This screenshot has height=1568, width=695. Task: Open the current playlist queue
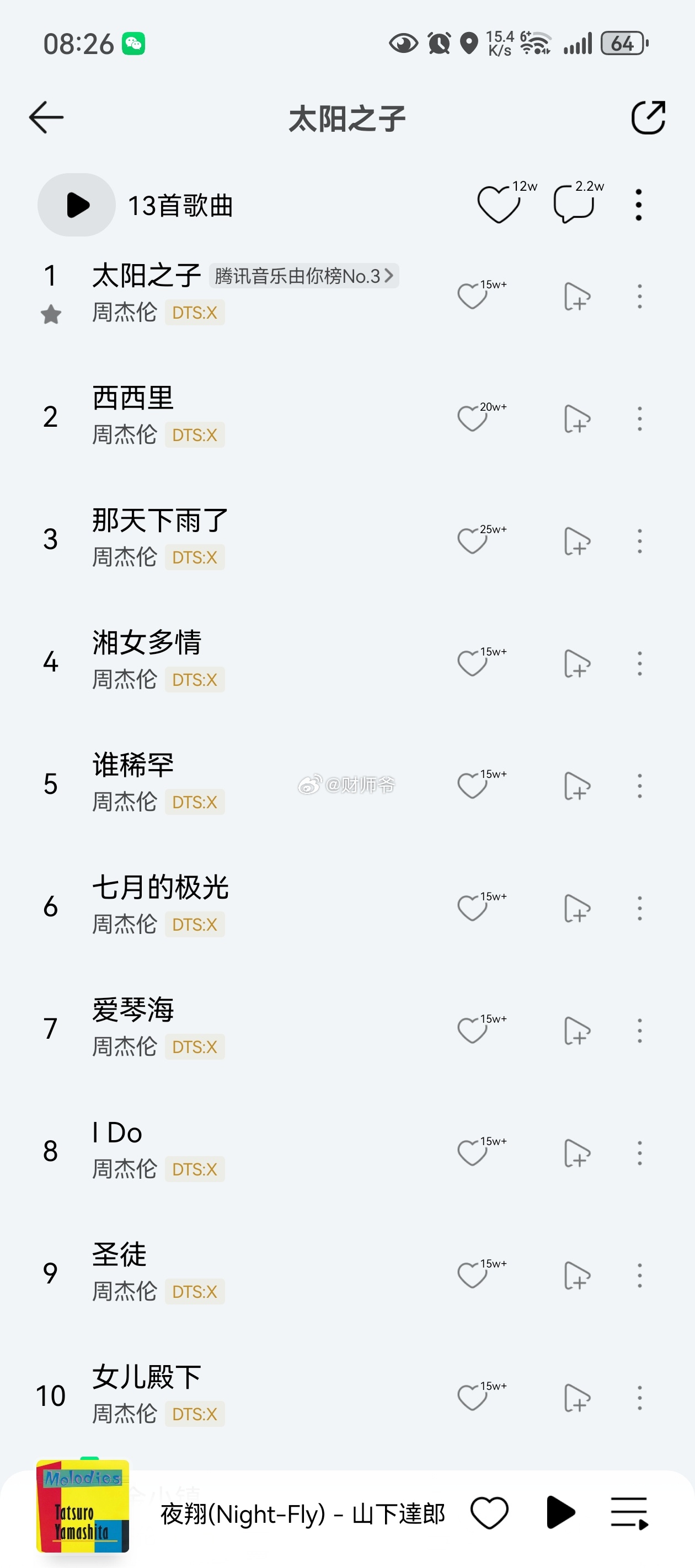(629, 1513)
